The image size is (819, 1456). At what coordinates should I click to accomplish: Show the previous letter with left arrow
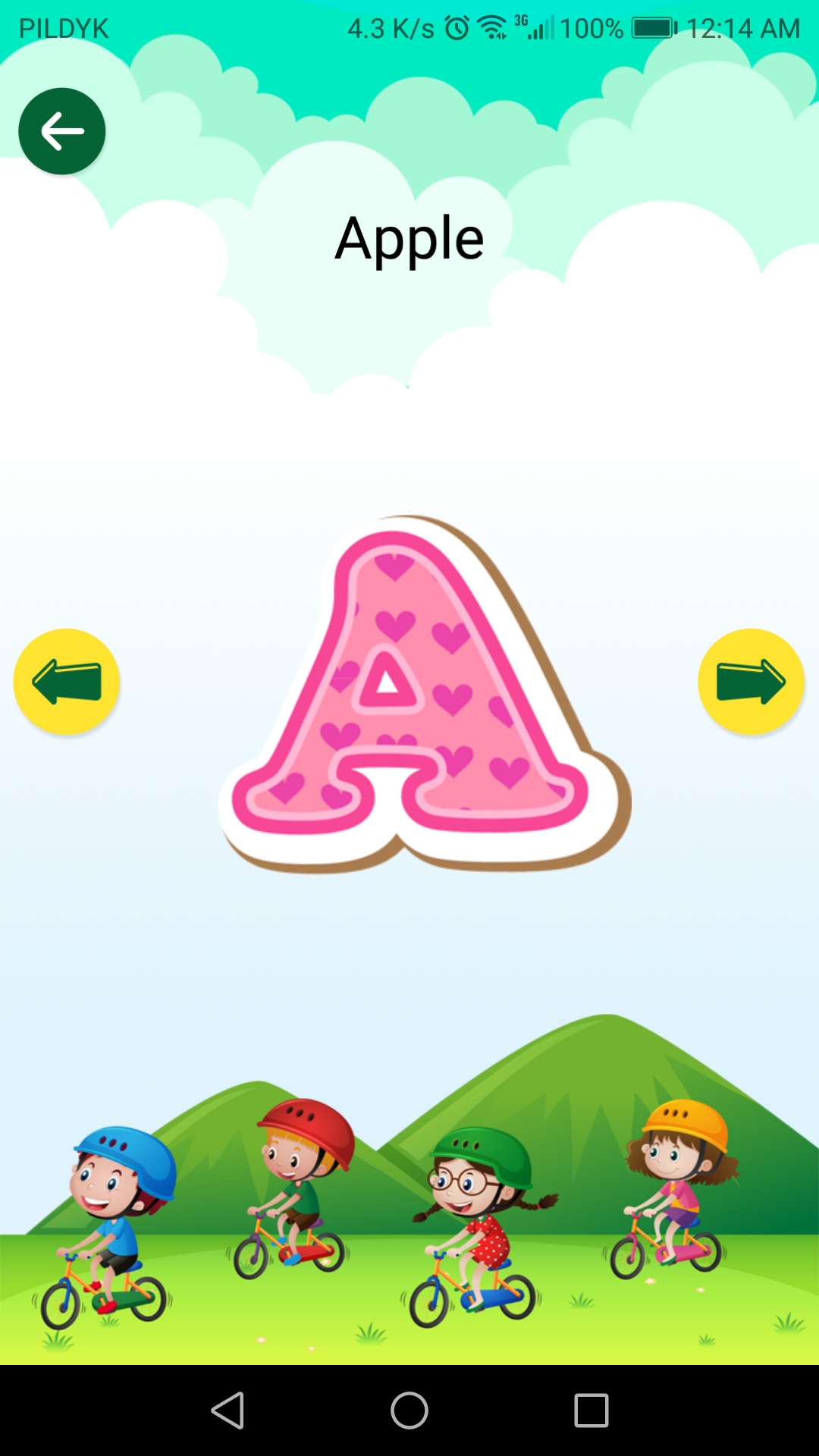pyautogui.click(x=67, y=681)
